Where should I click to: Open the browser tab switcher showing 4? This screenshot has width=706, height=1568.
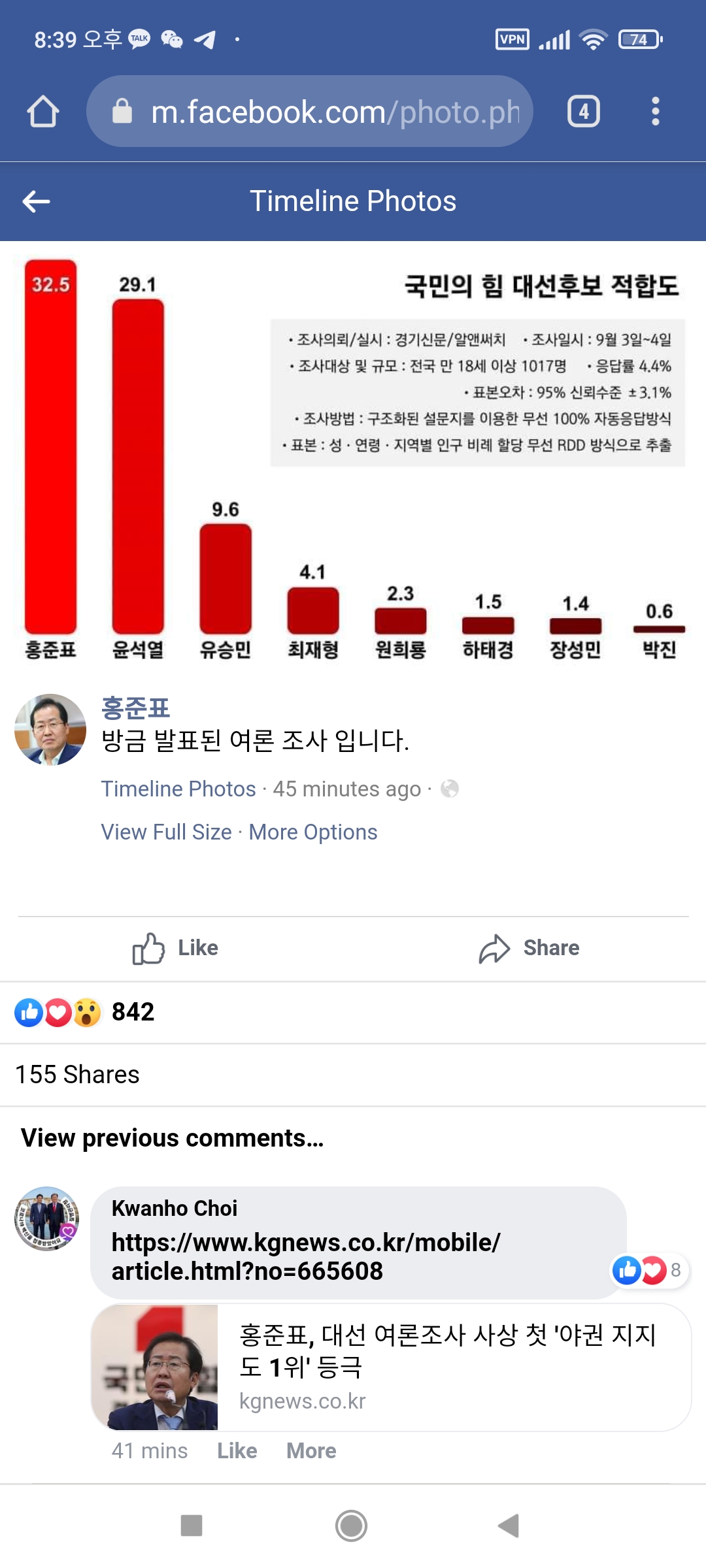click(x=583, y=112)
